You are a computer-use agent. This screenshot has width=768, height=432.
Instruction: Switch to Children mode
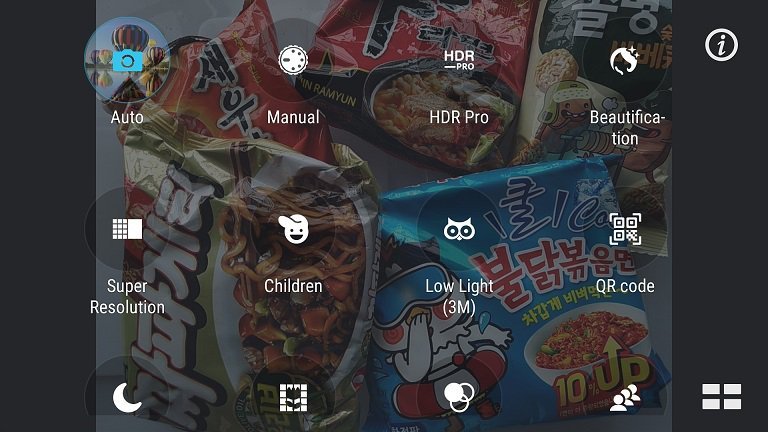click(292, 230)
